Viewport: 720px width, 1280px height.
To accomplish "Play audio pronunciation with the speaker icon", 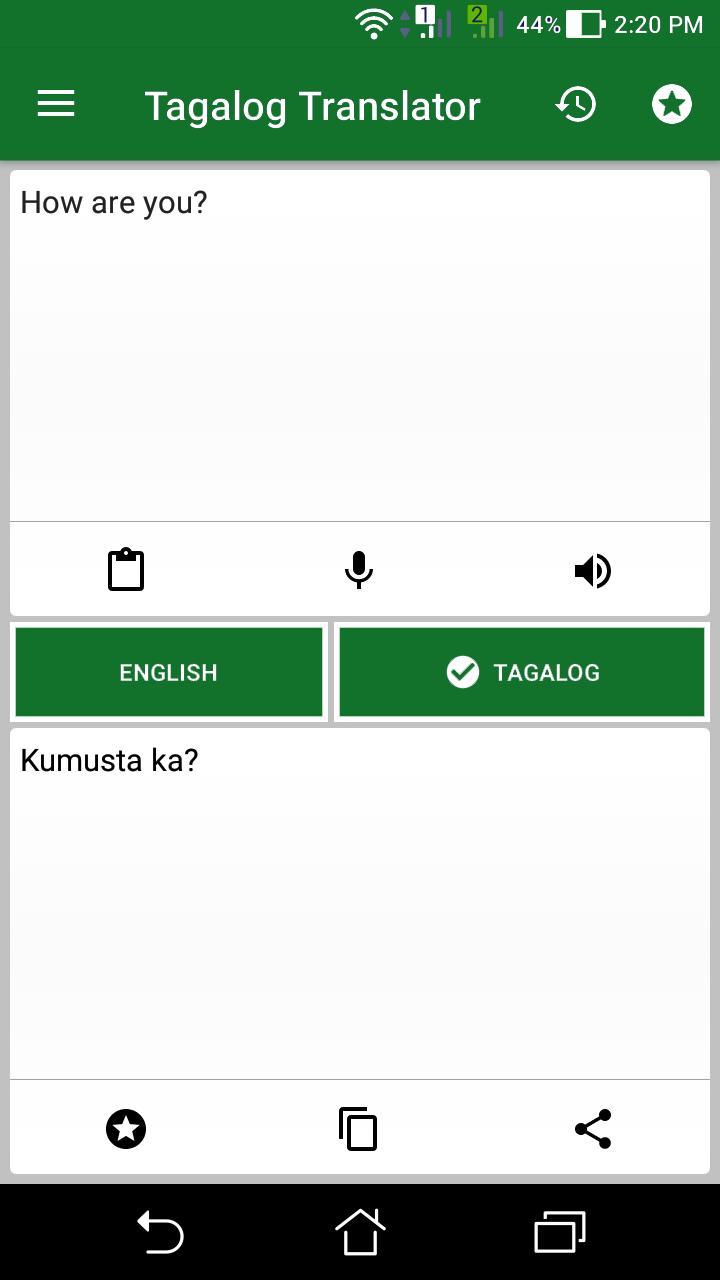I will pyautogui.click(x=592, y=570).
